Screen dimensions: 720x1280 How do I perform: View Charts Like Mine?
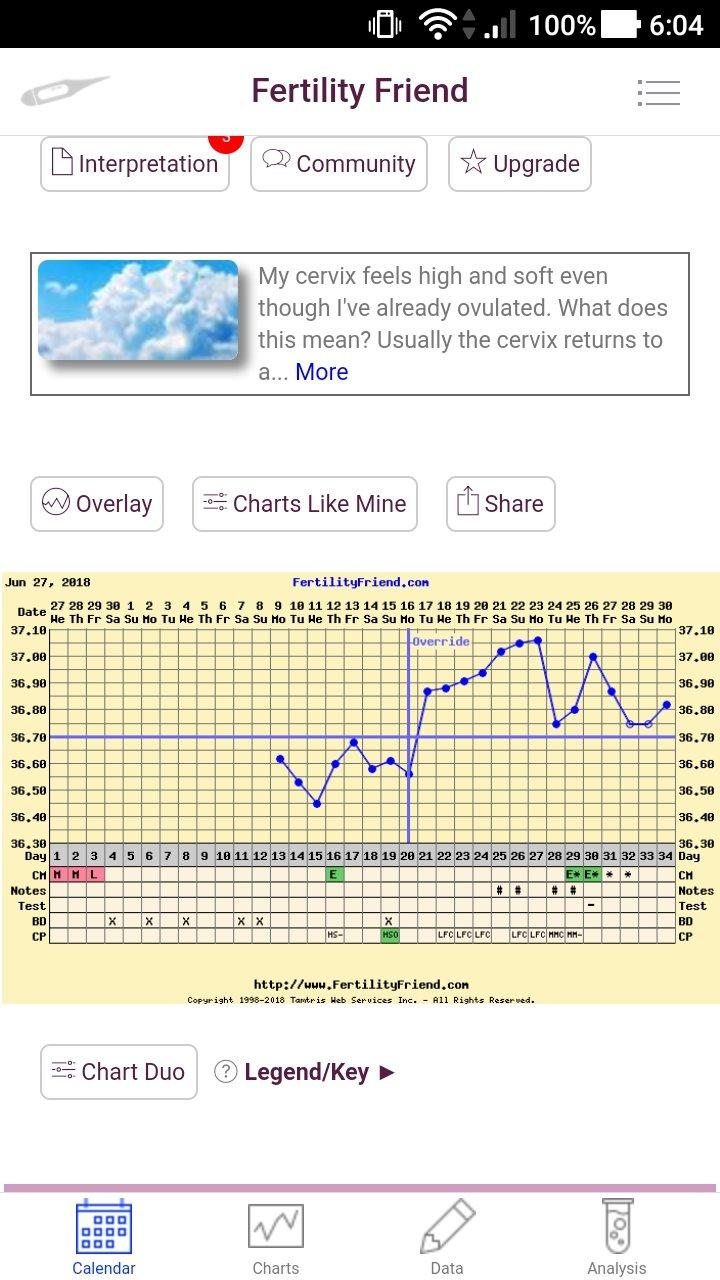click(x=304, y=503)
